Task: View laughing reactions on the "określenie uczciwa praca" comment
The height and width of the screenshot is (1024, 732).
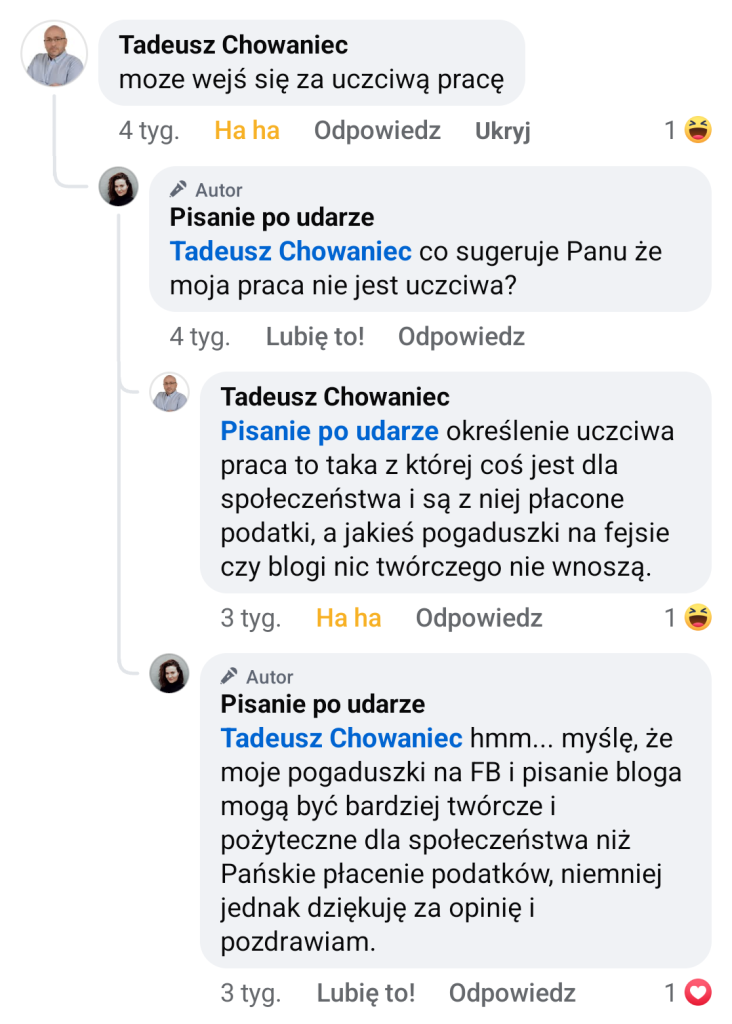Action: [689, 618]
